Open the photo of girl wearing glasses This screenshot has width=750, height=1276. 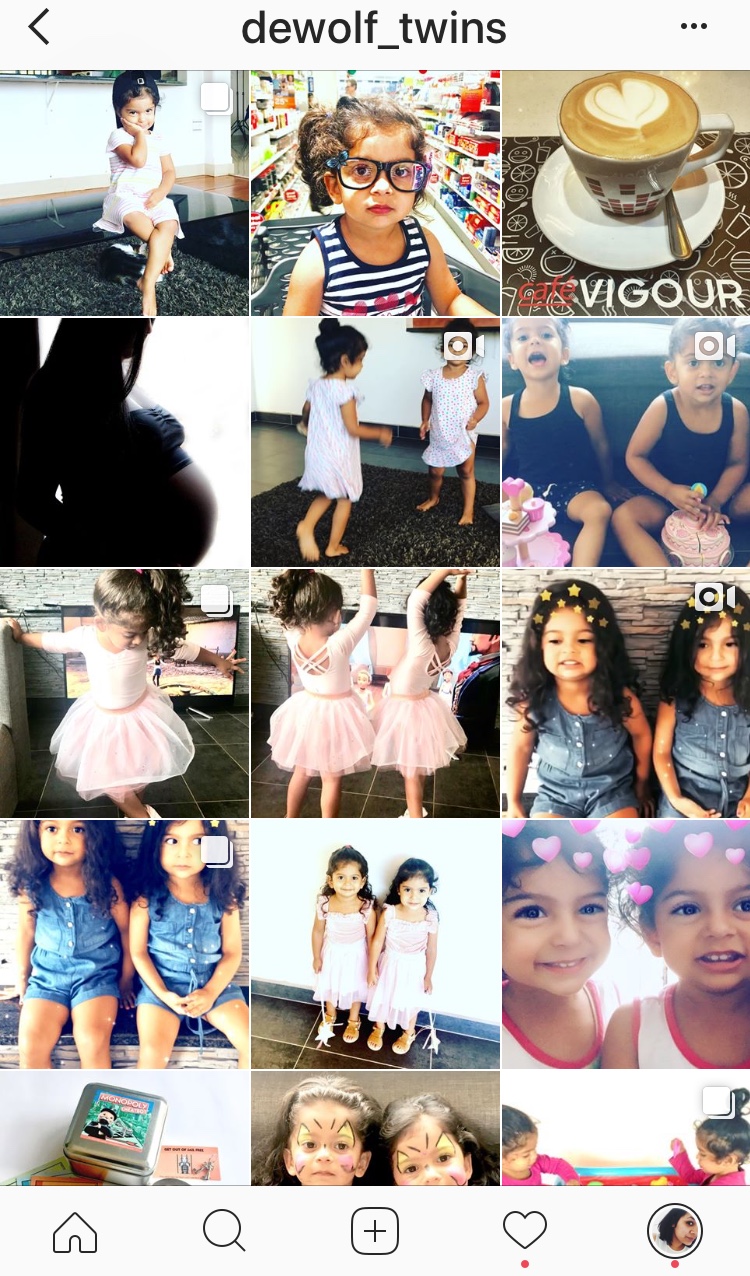[x=375, y=193]
